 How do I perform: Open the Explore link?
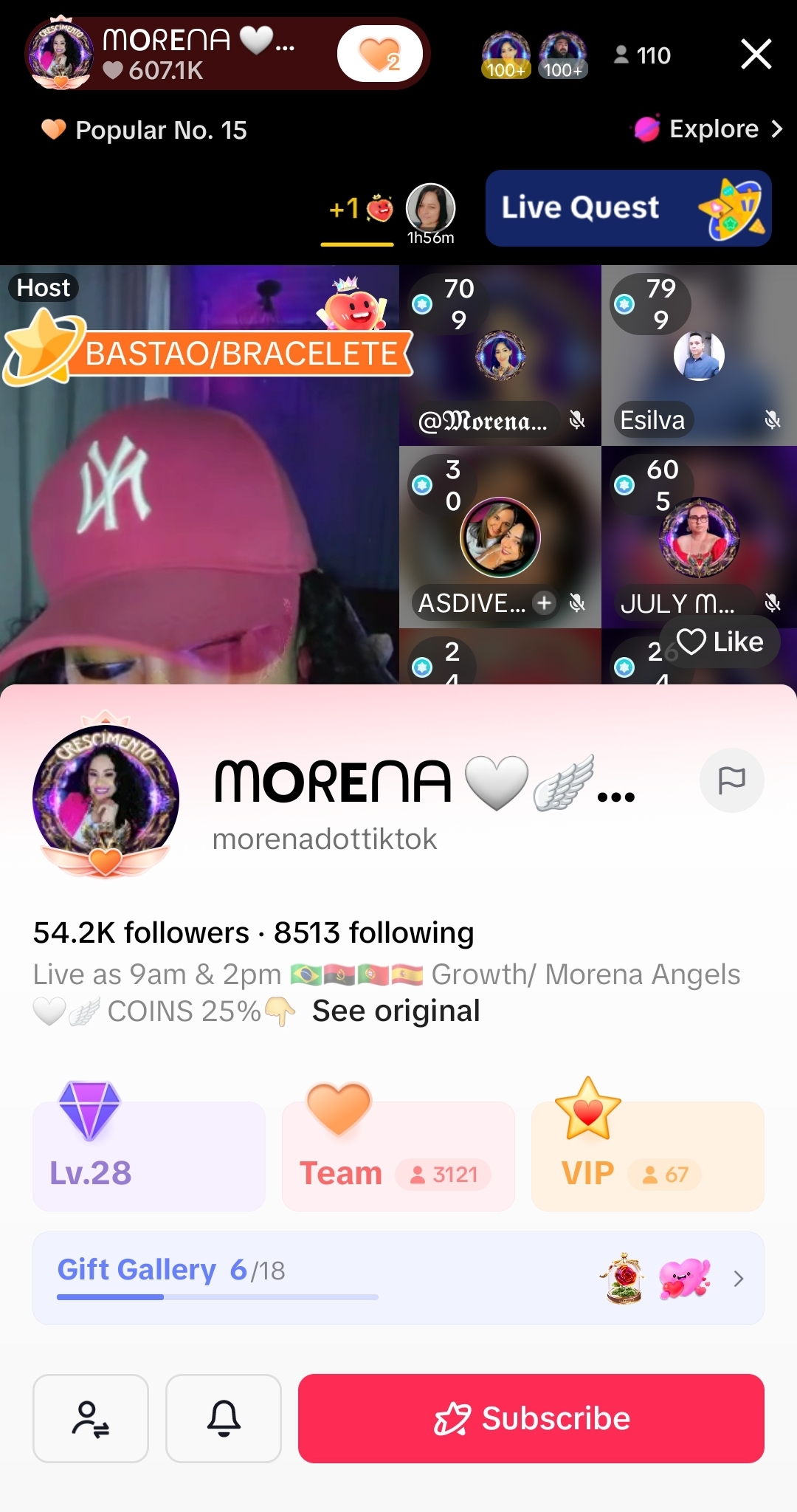coord(708,129)
